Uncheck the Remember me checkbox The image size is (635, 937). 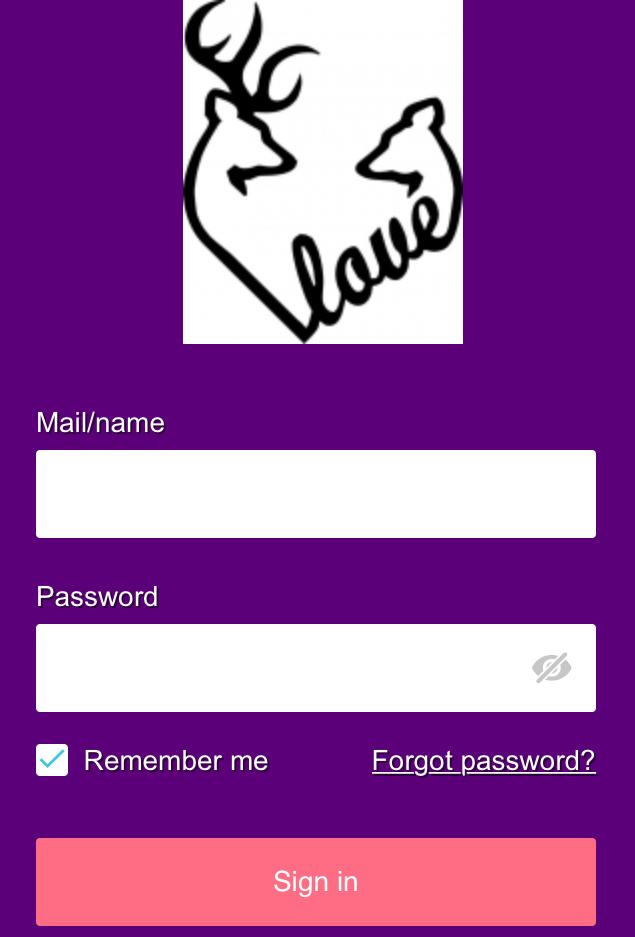(x=52, y=760)
